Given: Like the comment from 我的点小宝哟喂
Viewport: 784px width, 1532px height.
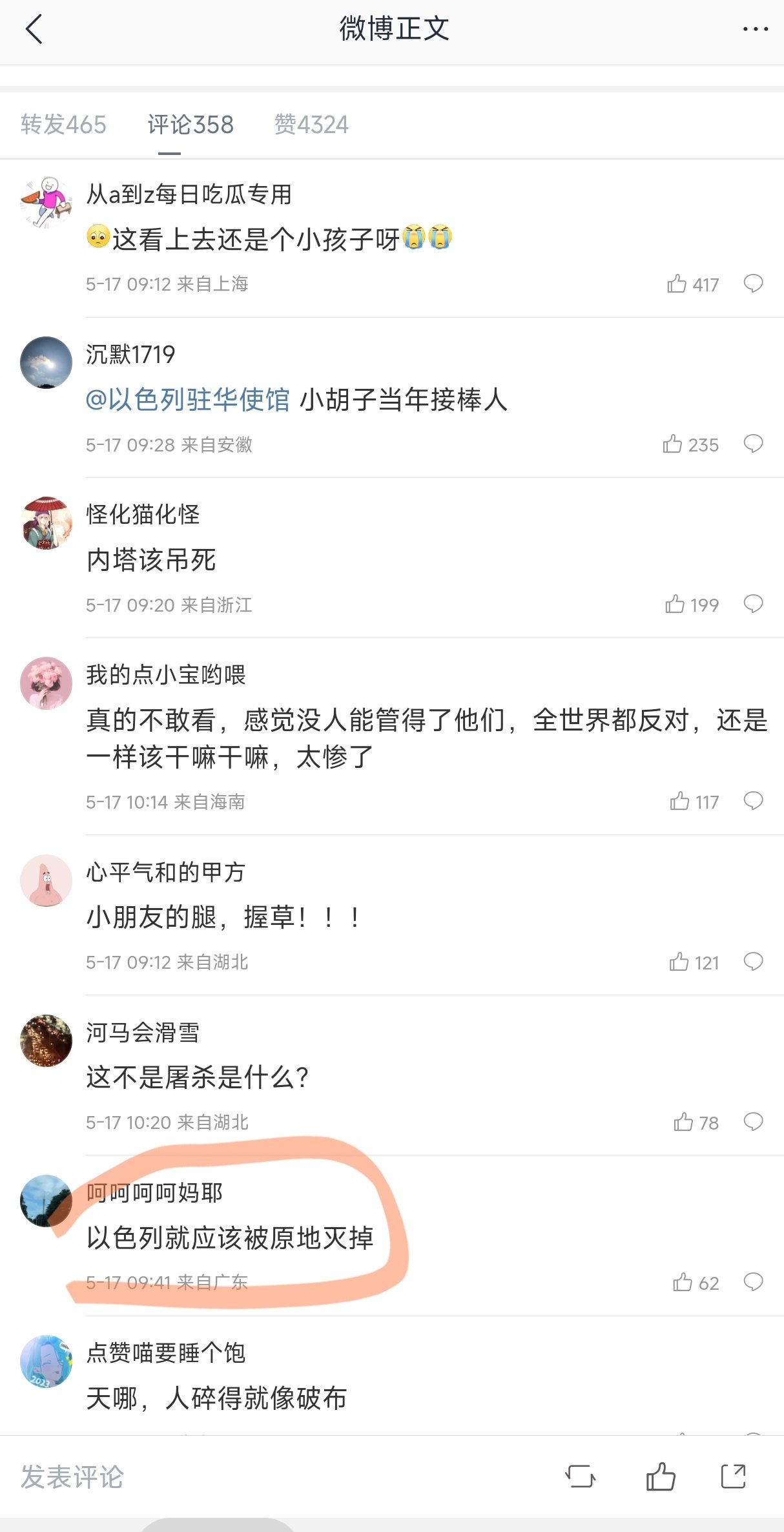Looking at the screenshot, I should click(x=694, y=802).
